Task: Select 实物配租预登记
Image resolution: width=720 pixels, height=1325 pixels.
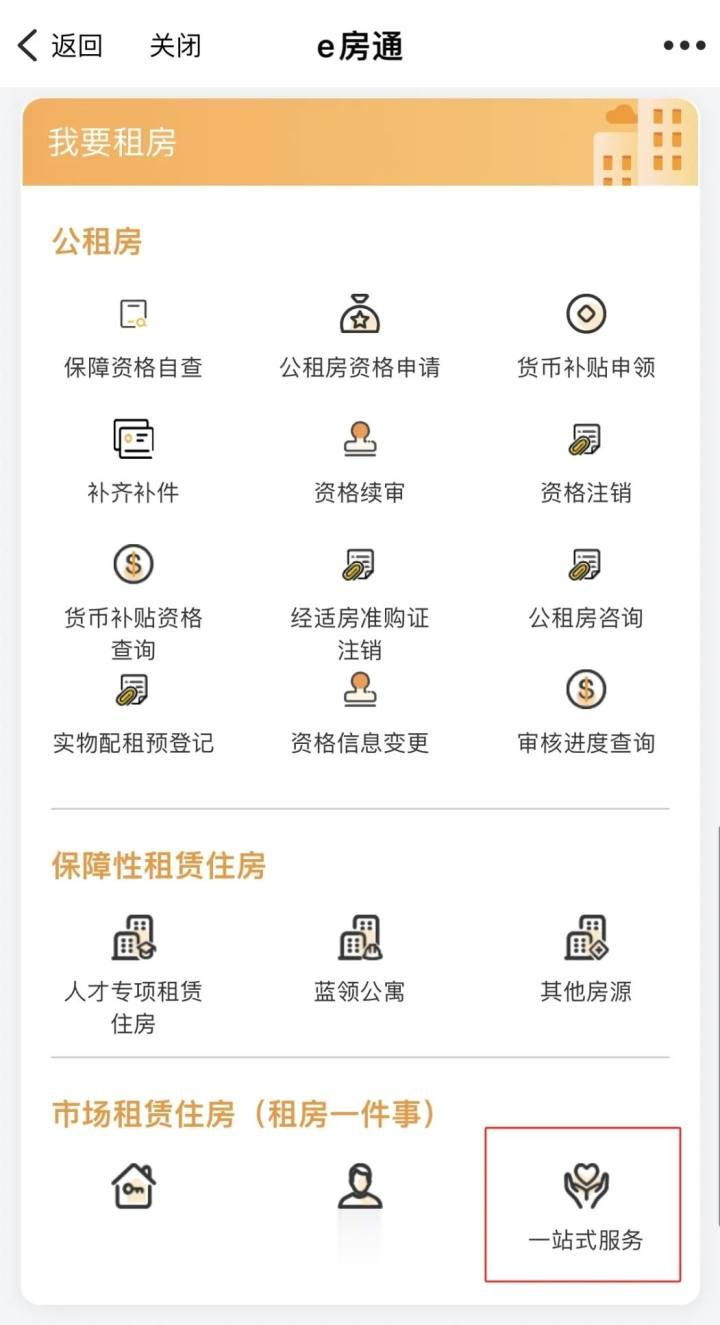Action: pos(133,714)
